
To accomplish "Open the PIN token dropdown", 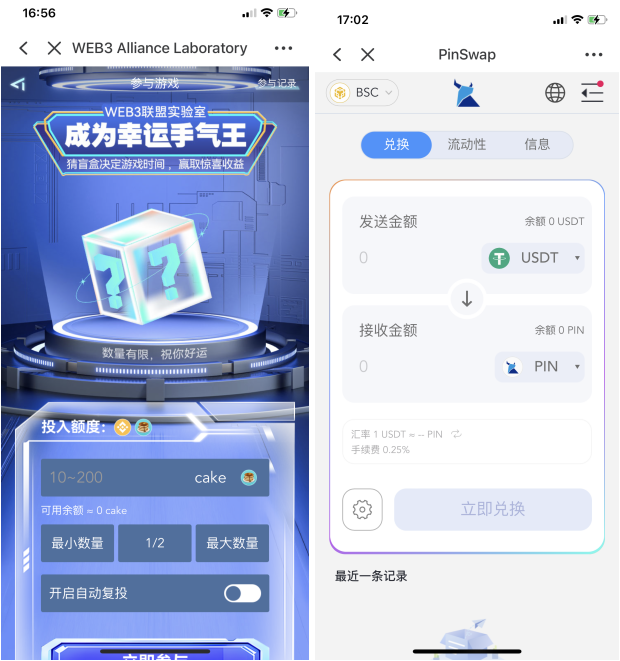I will click(540, 366).
